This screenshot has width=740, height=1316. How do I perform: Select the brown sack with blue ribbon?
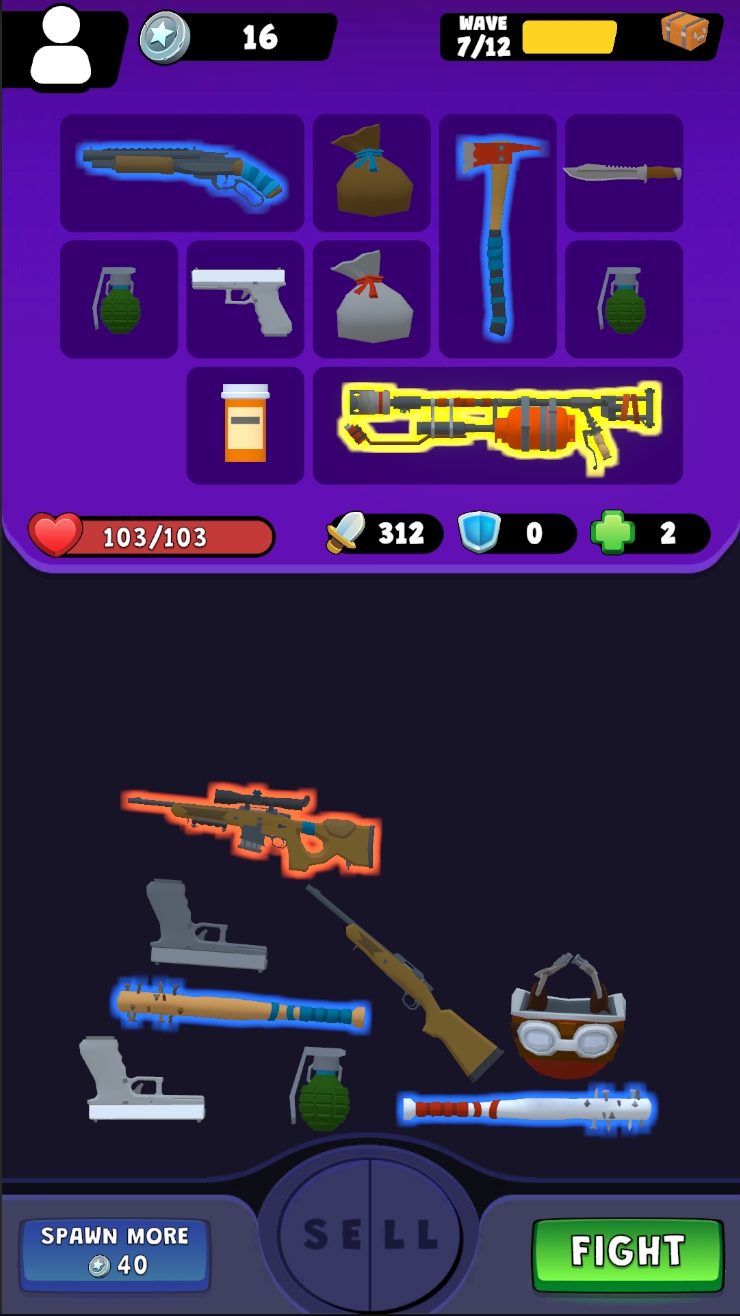pos(372,172)
